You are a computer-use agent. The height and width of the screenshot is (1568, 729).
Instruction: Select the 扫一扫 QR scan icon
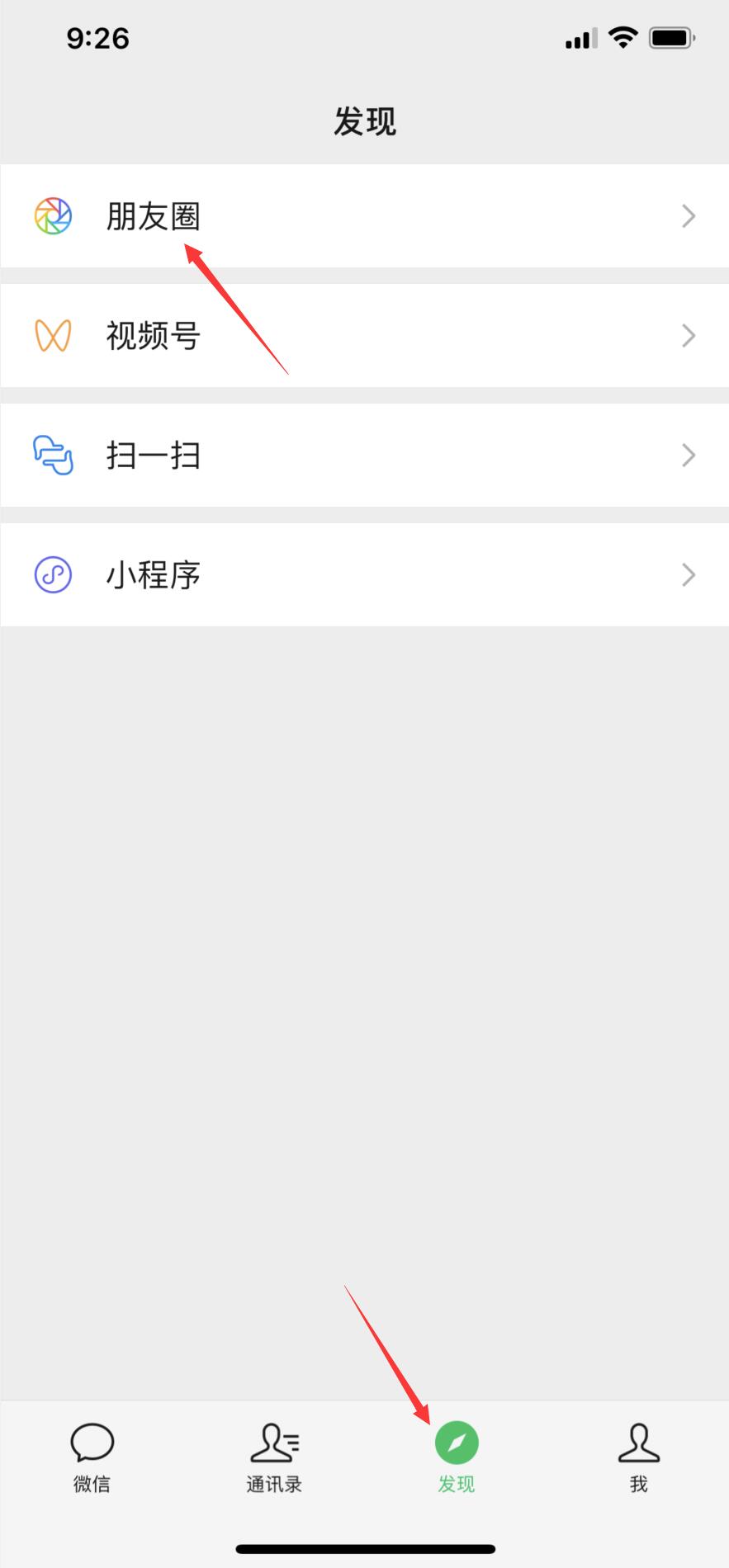pyautogui.click(x=51, y=455)
